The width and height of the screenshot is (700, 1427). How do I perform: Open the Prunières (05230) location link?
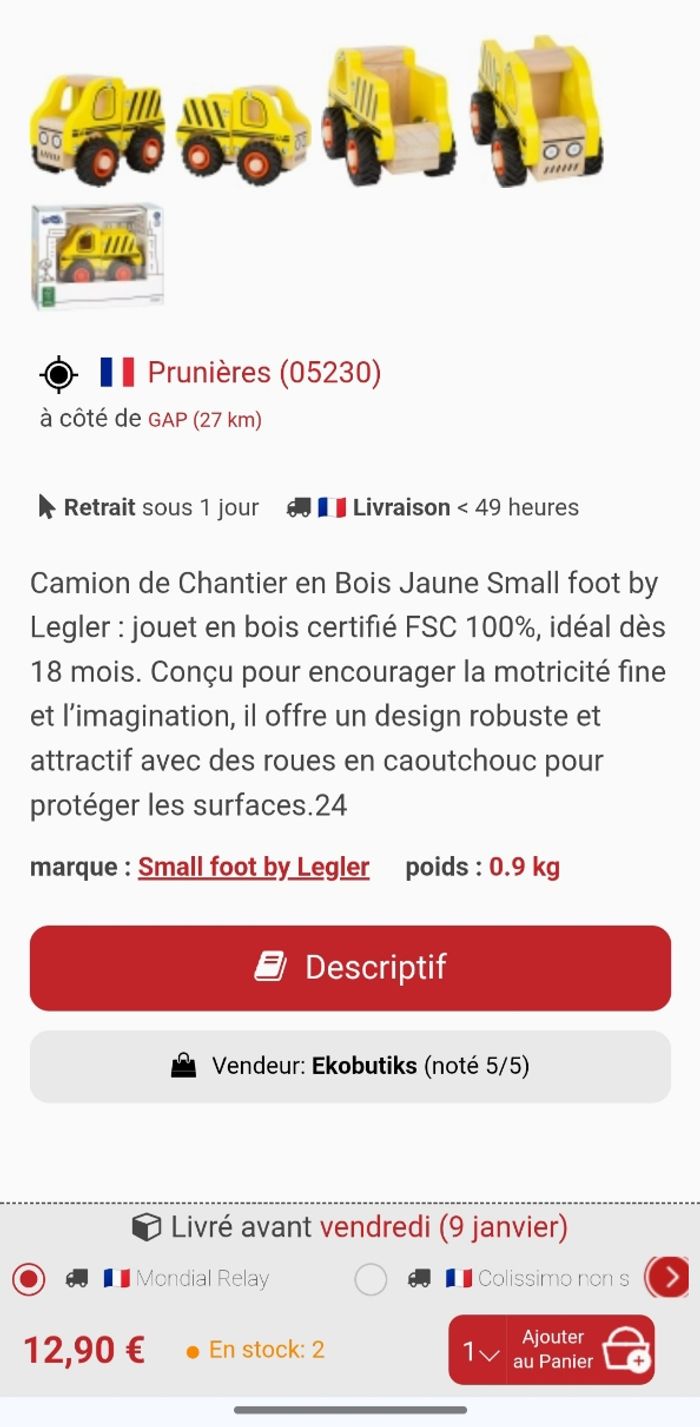pos(264,373)
